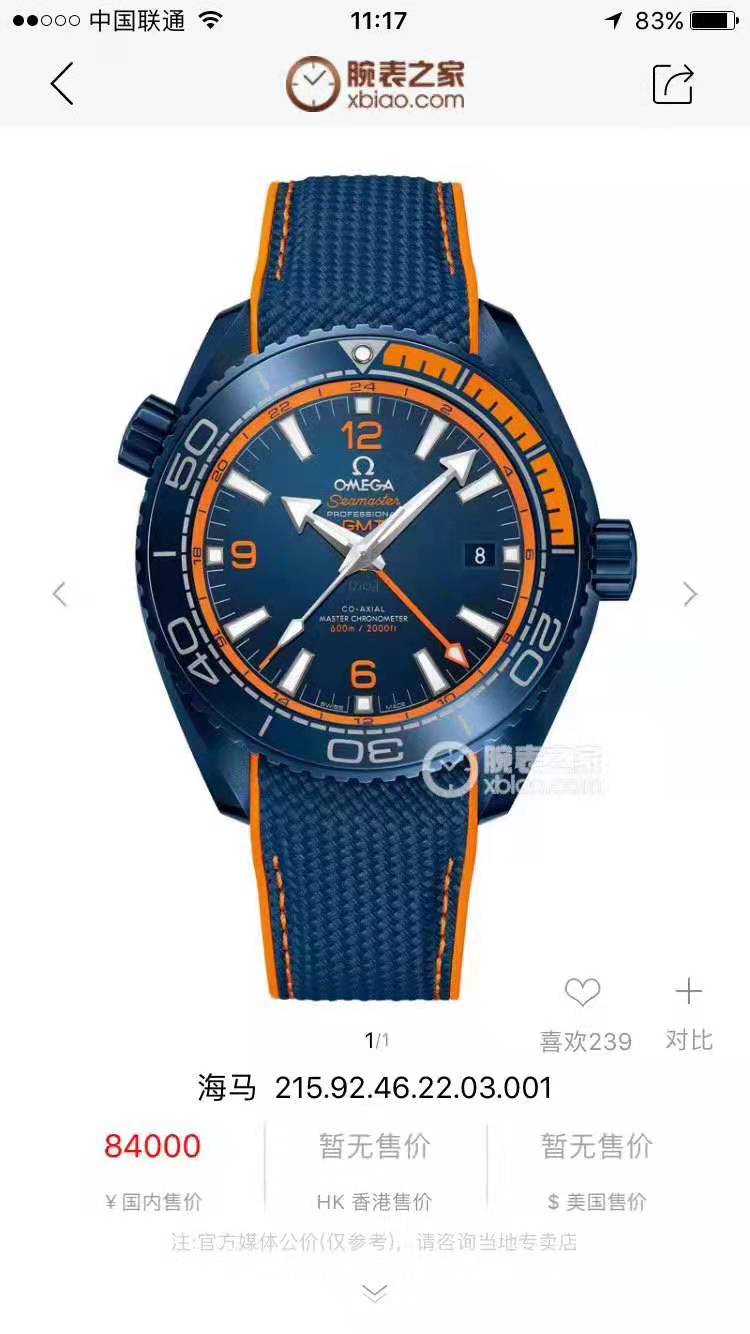Viewport: 750px width, 1334px height.
Task: Share this watch page
Action: pyautogui.click(x=673, y=83)
